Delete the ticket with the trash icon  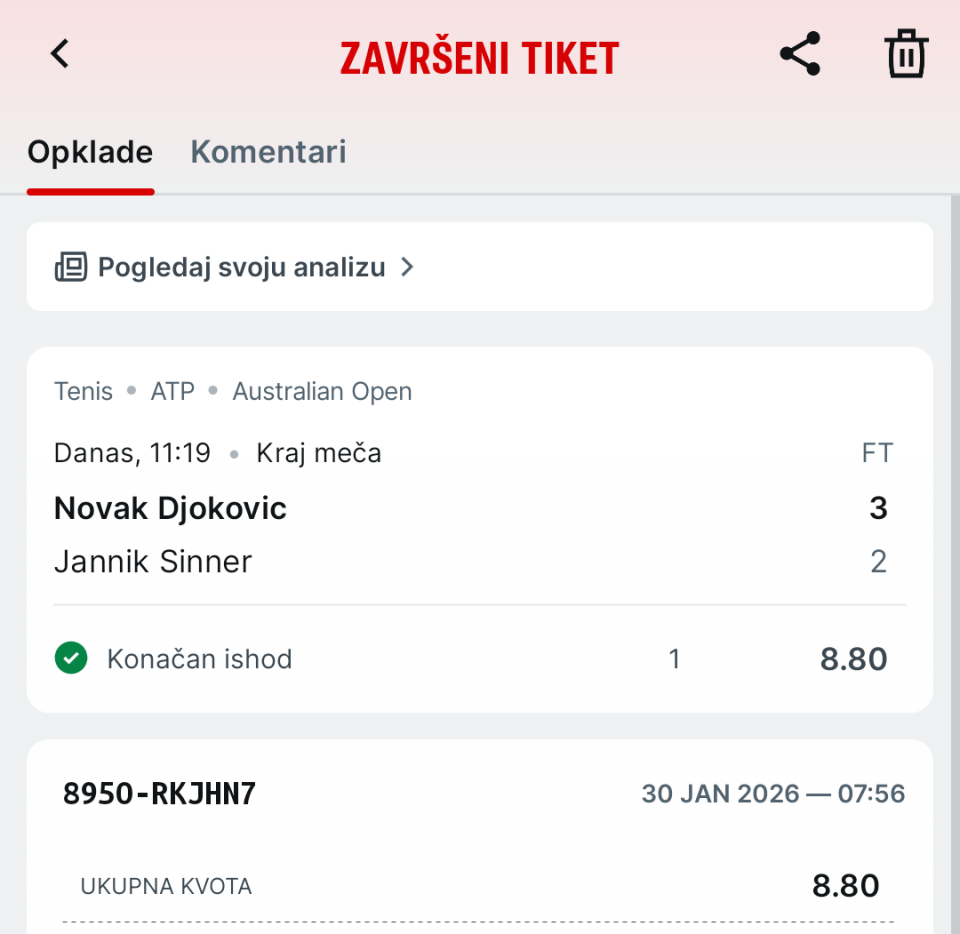906,54
